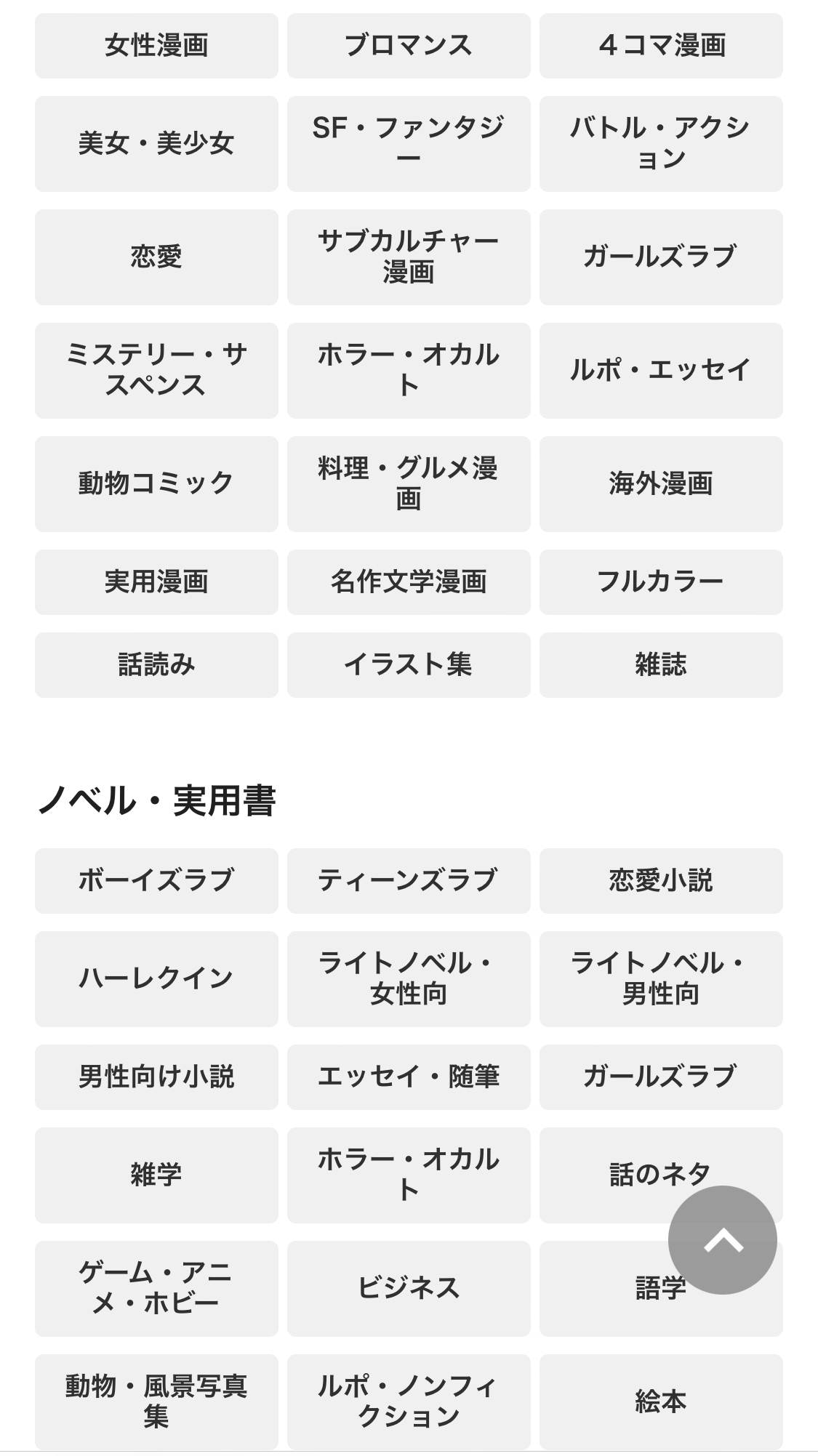Open the 女性漫画 genre
The image size is (818, 1456).
(x=156, y=46)
